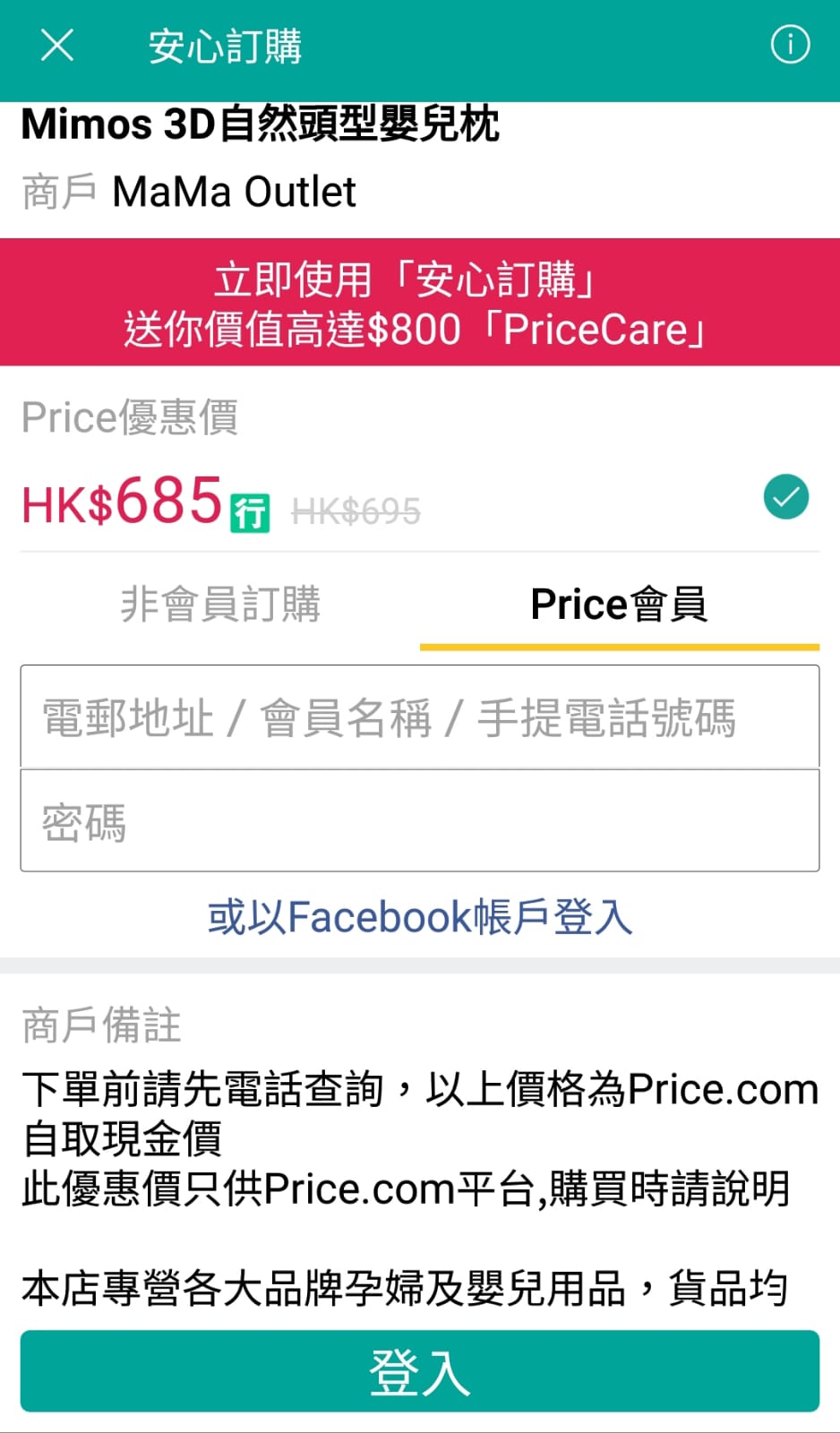The width and height of the screenshot is (840, 1433).
Task: Log in with 或以Facebook帳戶登入 link
Action: pyautogui.click(x=420, y=917)
